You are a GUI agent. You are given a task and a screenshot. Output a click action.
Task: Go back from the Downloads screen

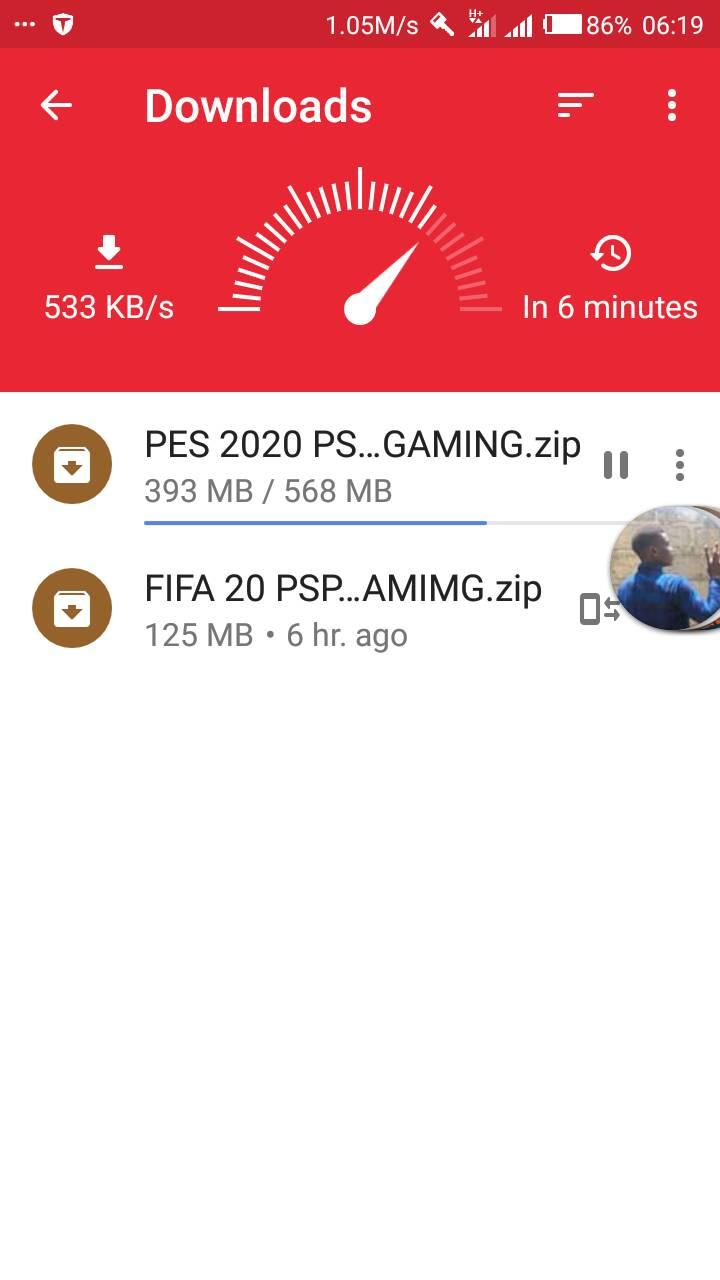pyautogui.click(x=56, y=105)
